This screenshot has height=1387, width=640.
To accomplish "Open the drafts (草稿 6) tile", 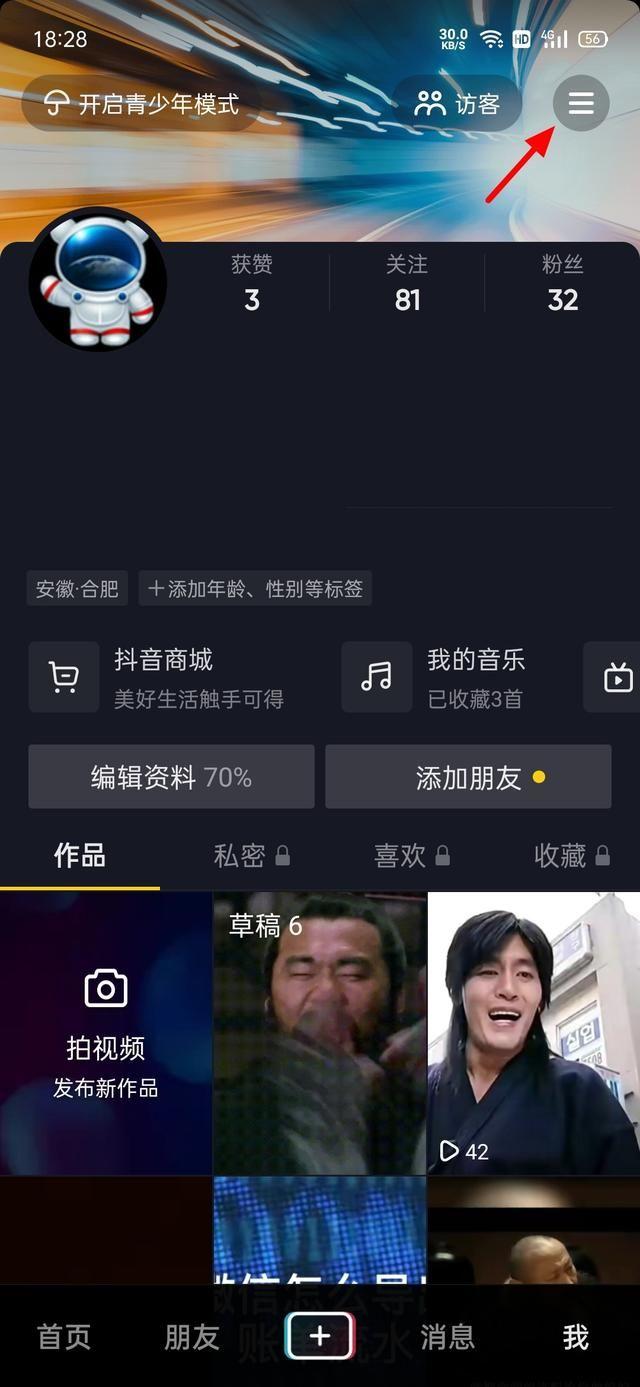I will (x=320, y=1034).
